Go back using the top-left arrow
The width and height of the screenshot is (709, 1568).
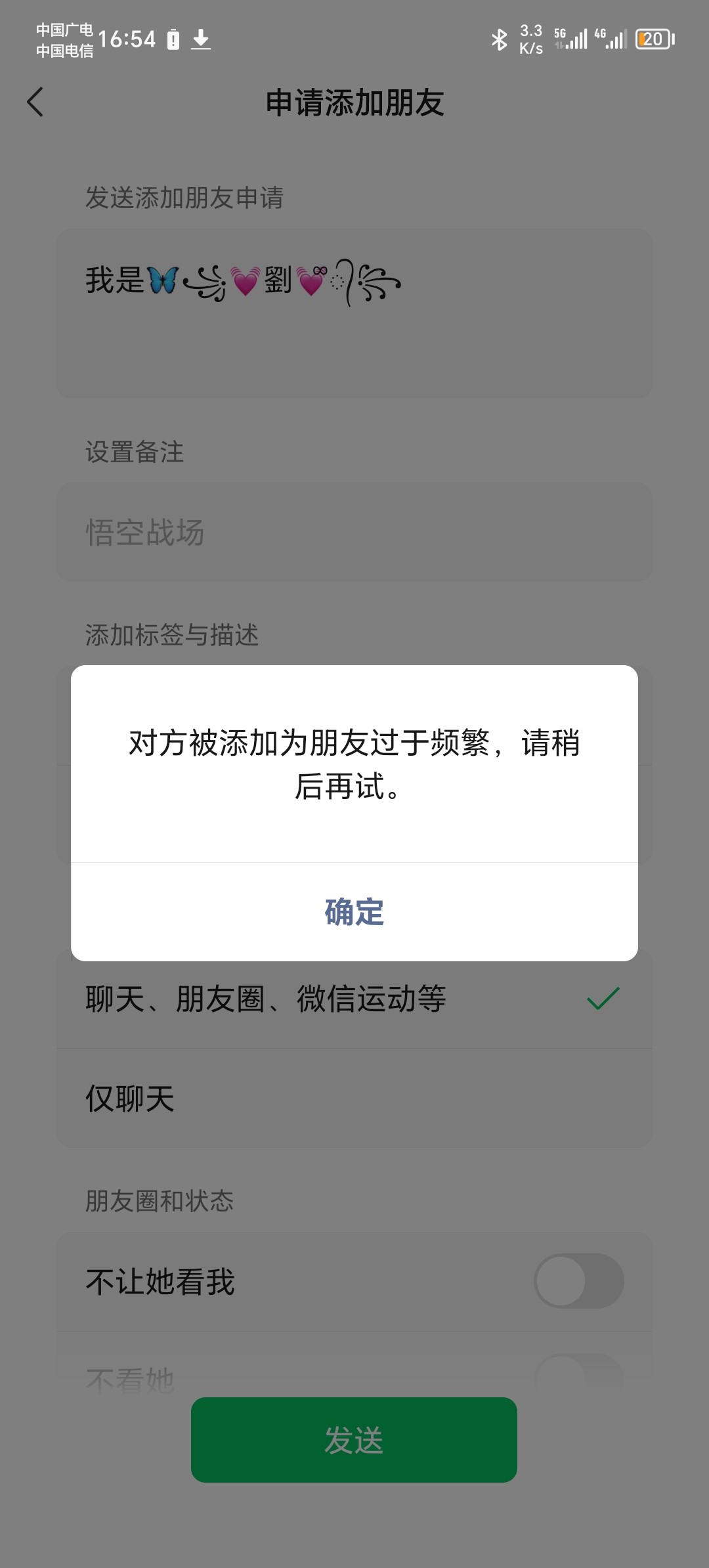coord(35,102)
